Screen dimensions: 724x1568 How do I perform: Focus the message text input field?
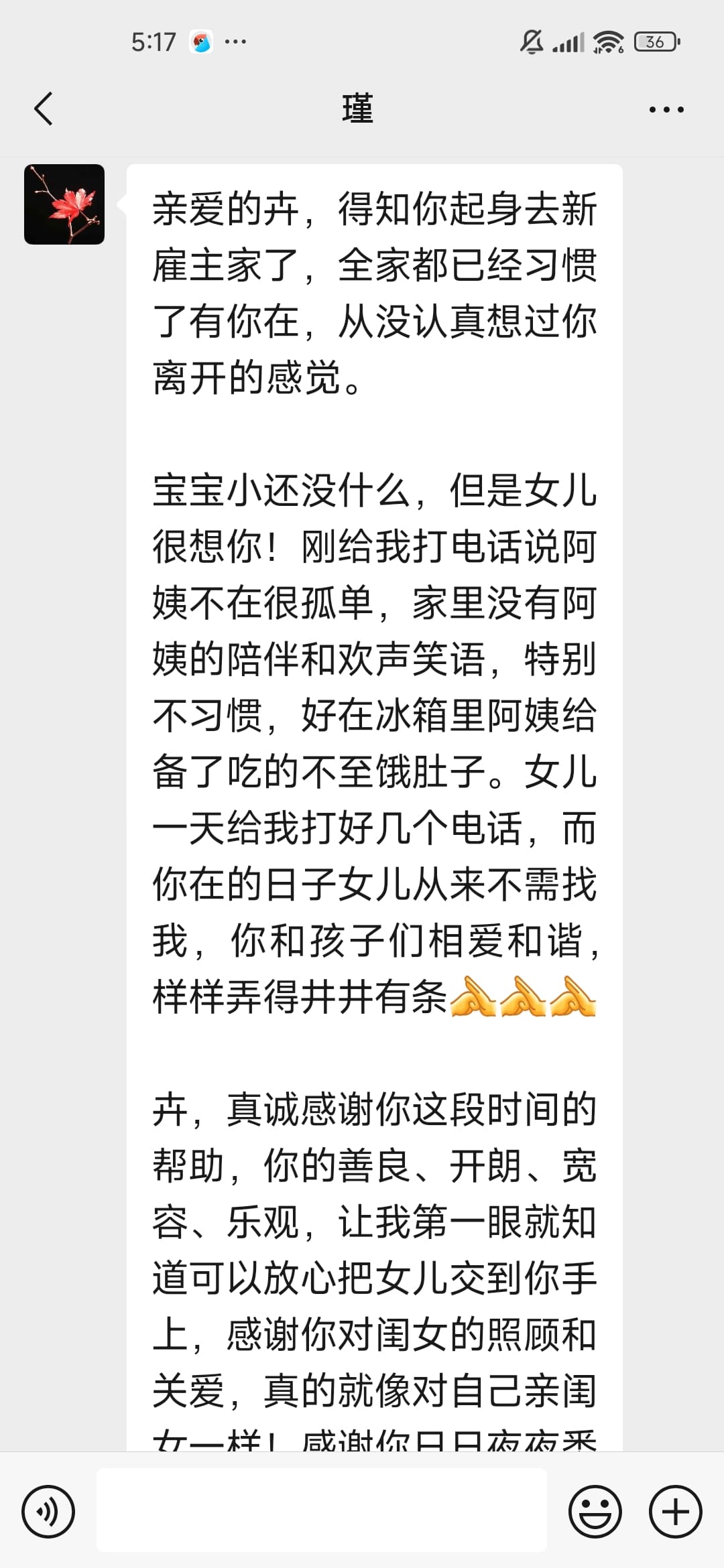pos(322,1510)
